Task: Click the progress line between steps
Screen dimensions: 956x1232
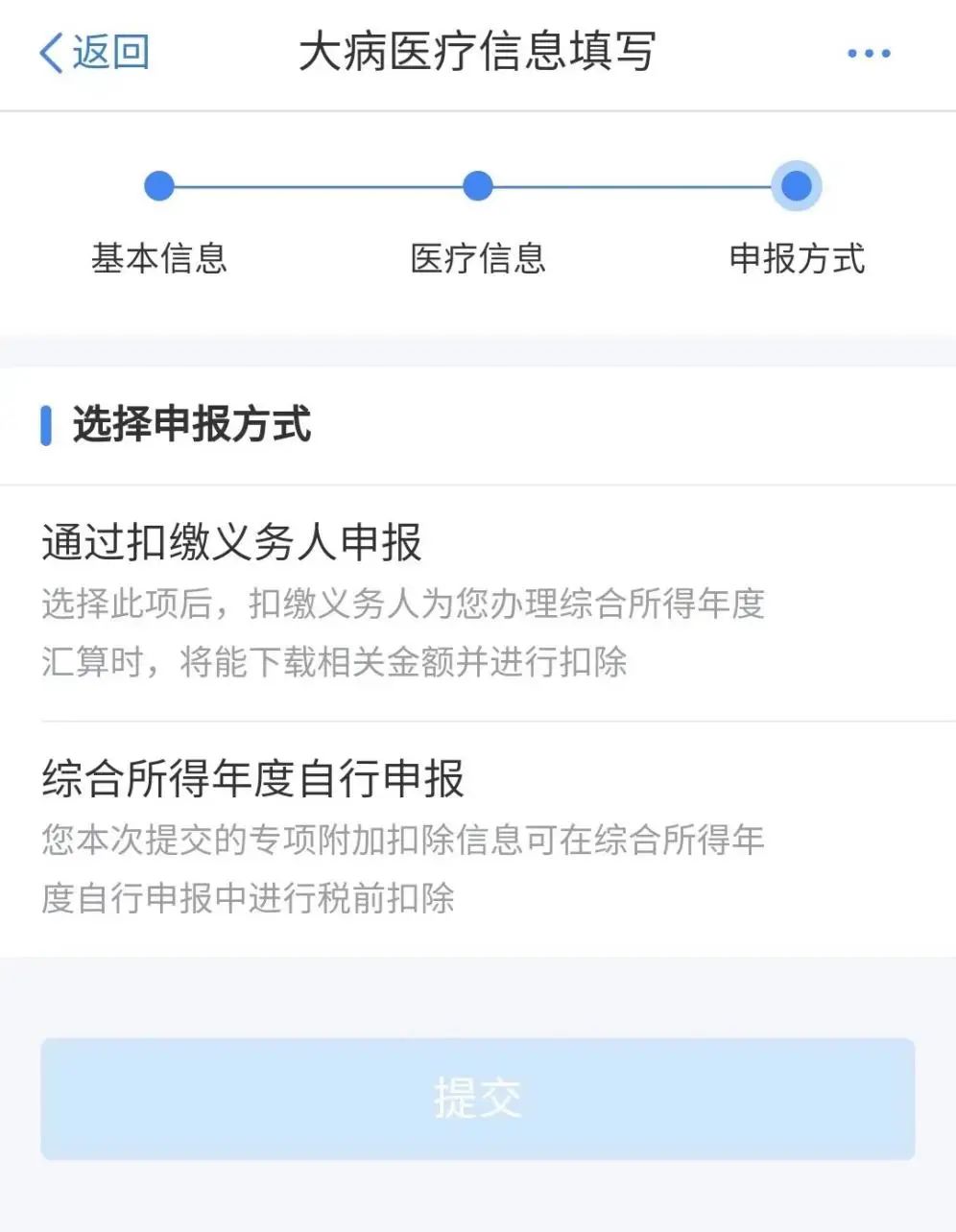Action: [x=318, y=186]
